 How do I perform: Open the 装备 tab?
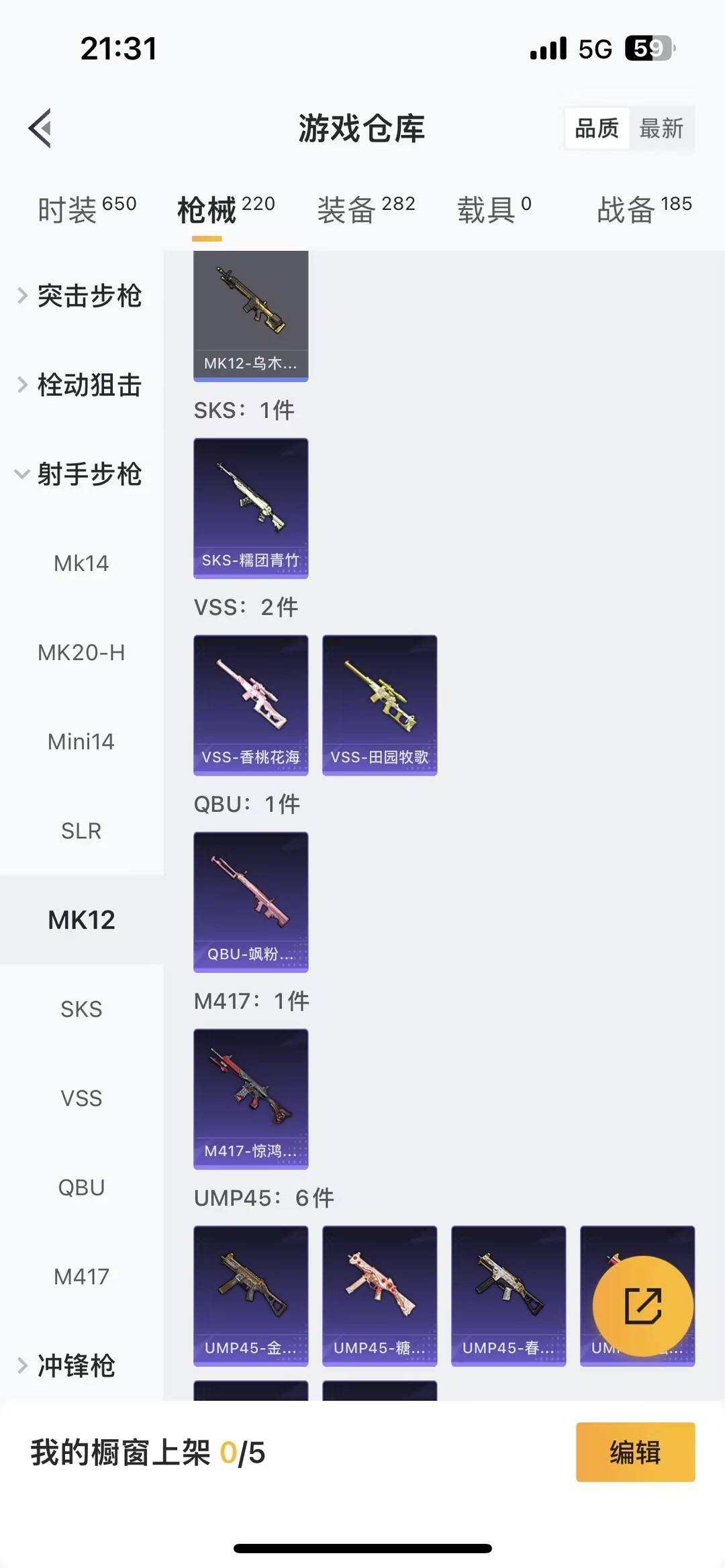(x=366, y=209)
